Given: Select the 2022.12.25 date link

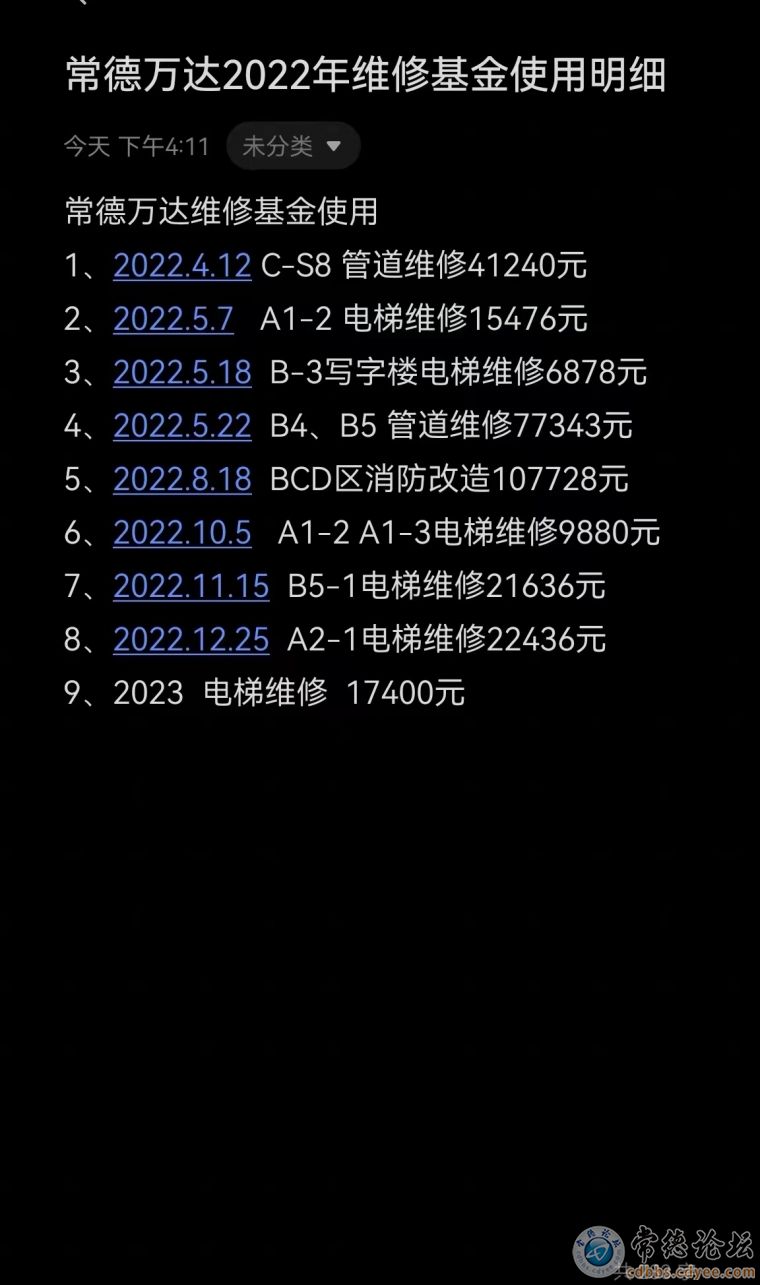Looking at the screenshot, I should (x=191, y=639).
